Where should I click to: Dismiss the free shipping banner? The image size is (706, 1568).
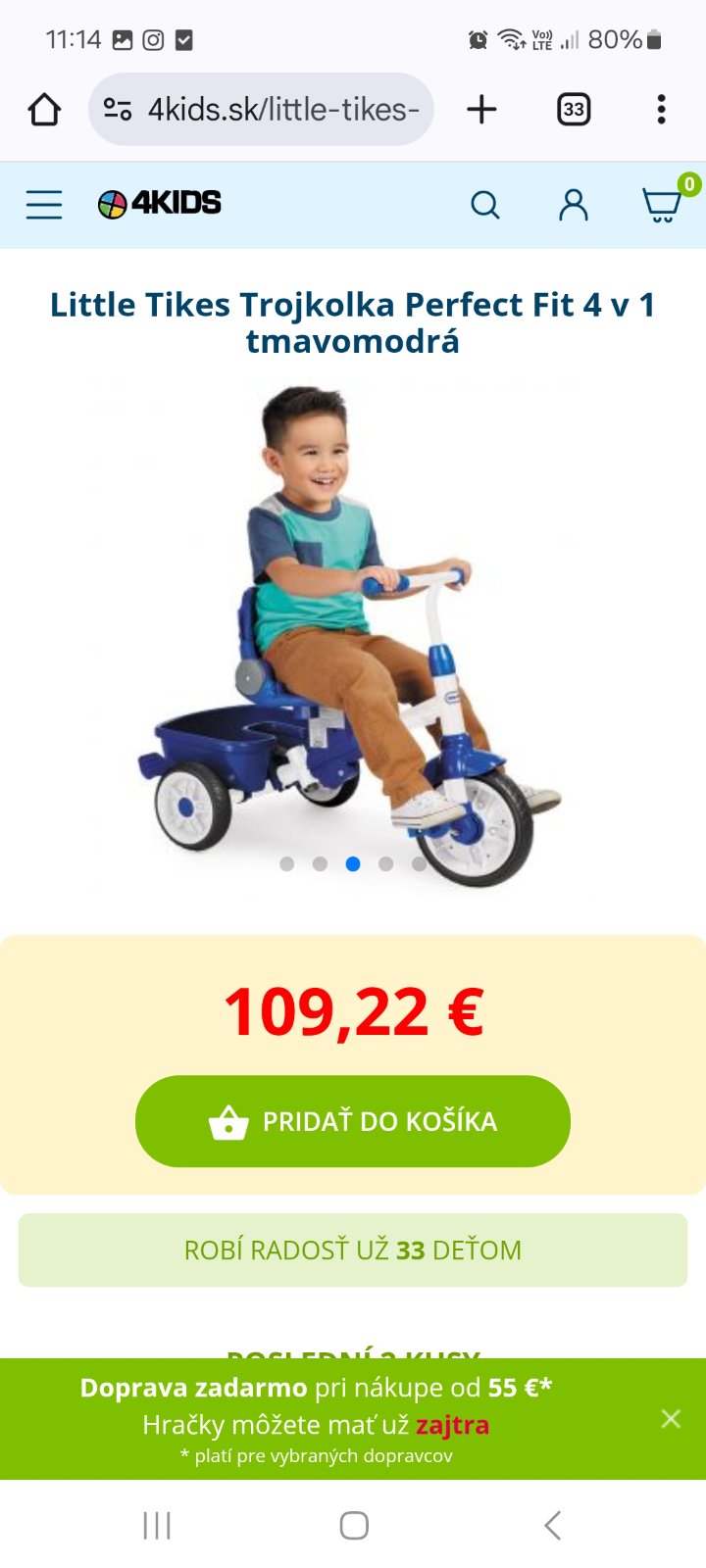[671, 1418]
